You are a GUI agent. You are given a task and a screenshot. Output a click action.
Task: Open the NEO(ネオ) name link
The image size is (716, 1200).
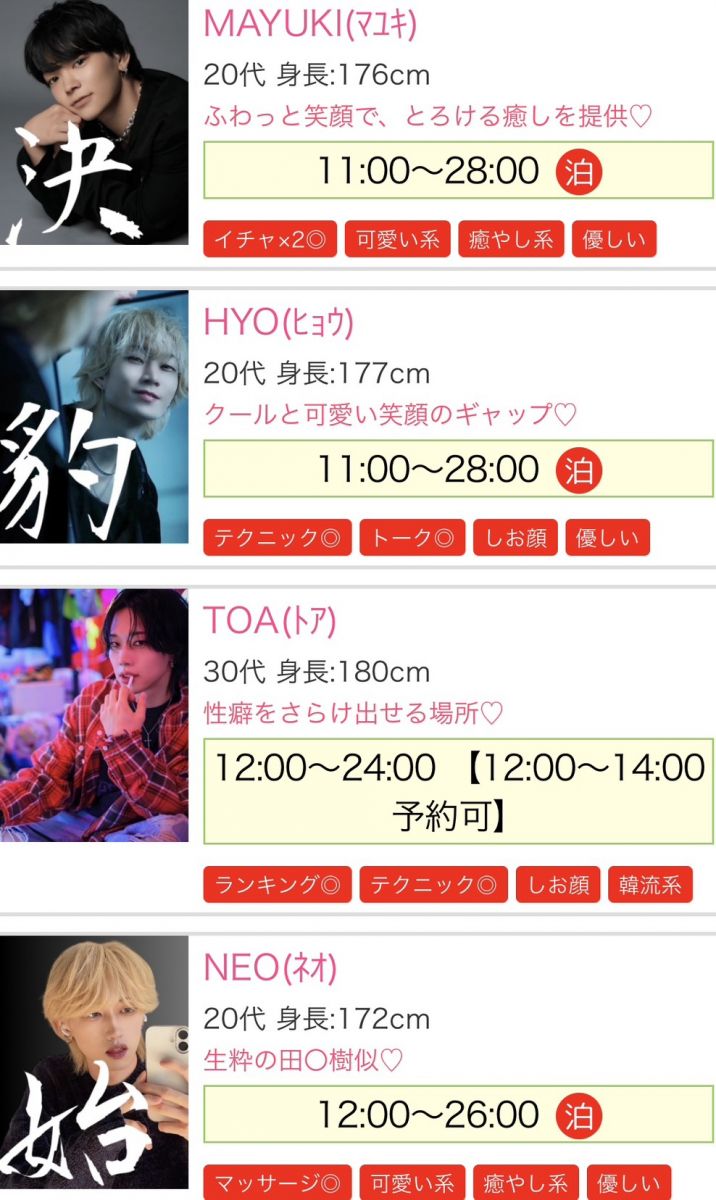pyautogui.click(x=270, y=968)
